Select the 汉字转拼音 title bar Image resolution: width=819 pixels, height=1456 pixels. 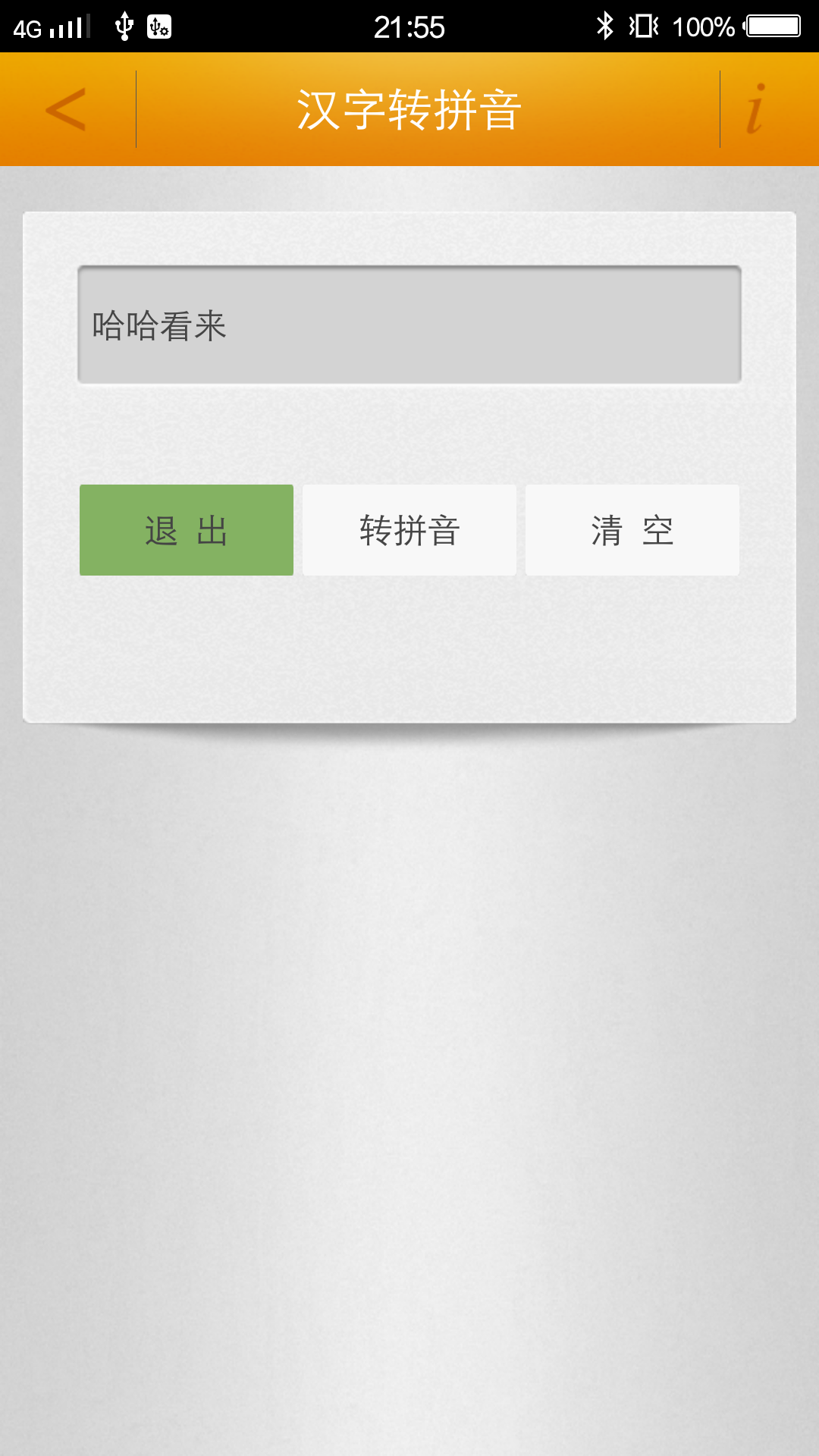point(409,108)
